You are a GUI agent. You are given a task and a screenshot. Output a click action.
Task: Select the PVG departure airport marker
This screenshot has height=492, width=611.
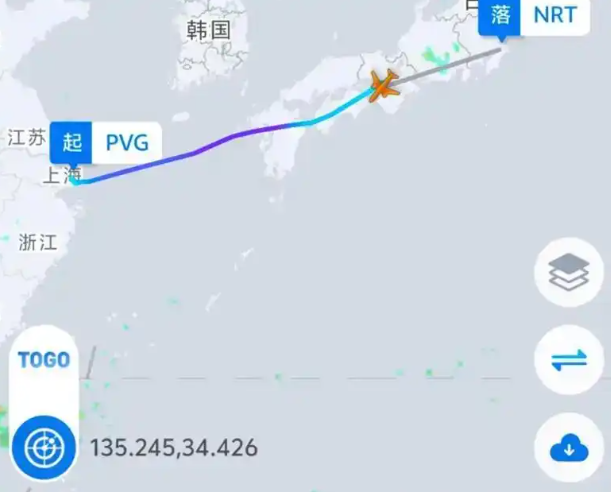click(x=104, y=142)
